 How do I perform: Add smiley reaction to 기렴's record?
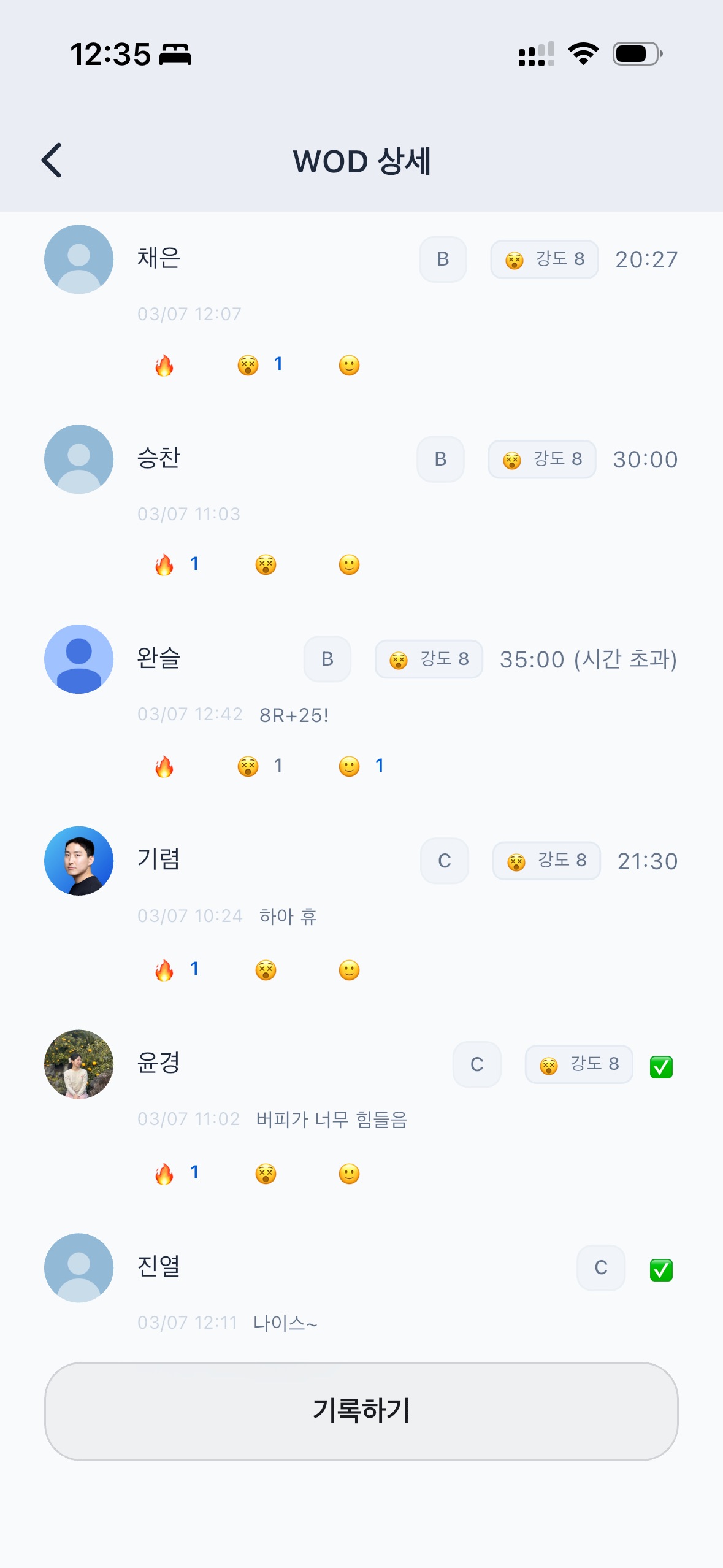point(349,970)
